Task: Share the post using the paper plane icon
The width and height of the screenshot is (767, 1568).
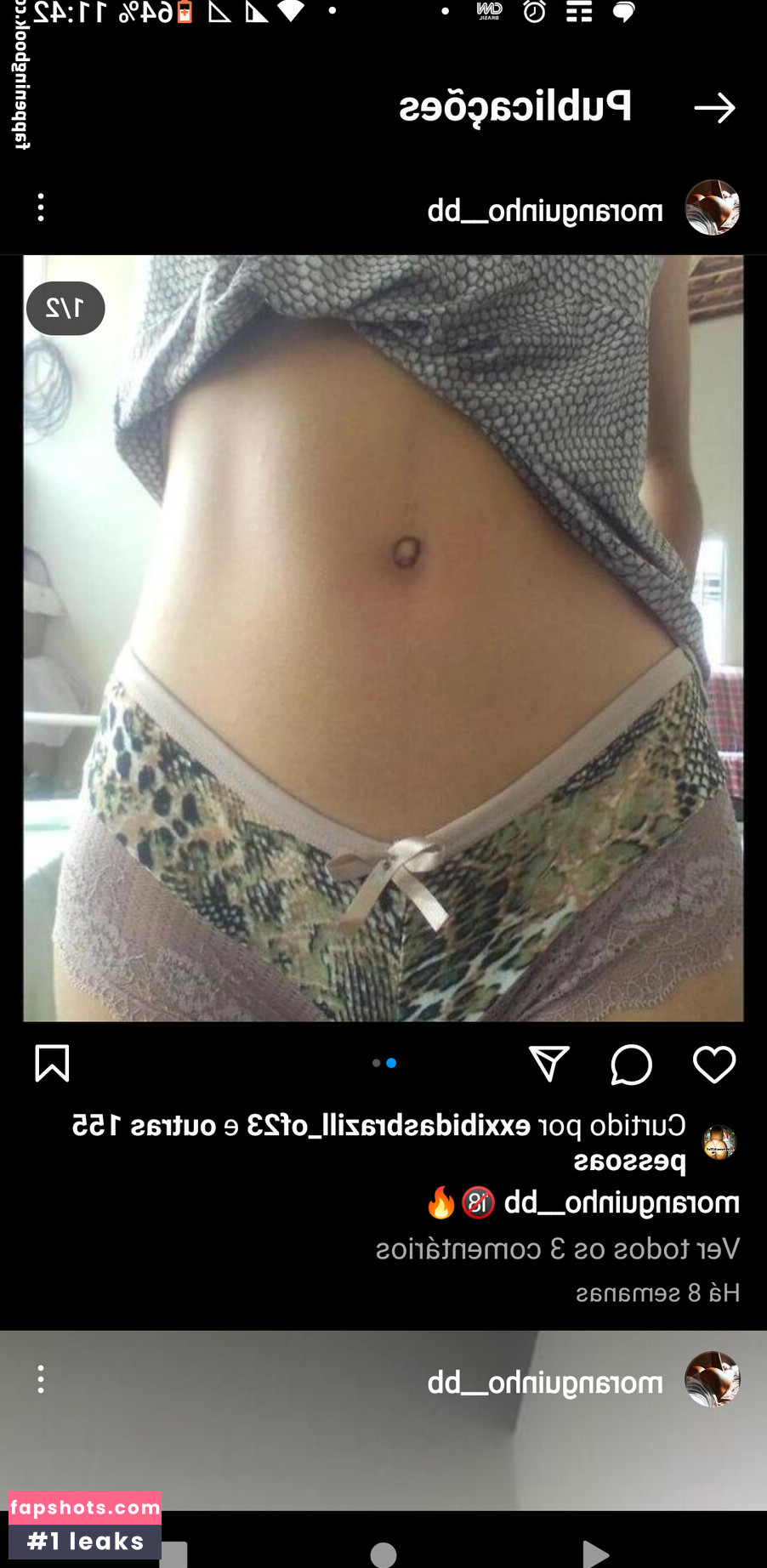Action: (548, 1064)
